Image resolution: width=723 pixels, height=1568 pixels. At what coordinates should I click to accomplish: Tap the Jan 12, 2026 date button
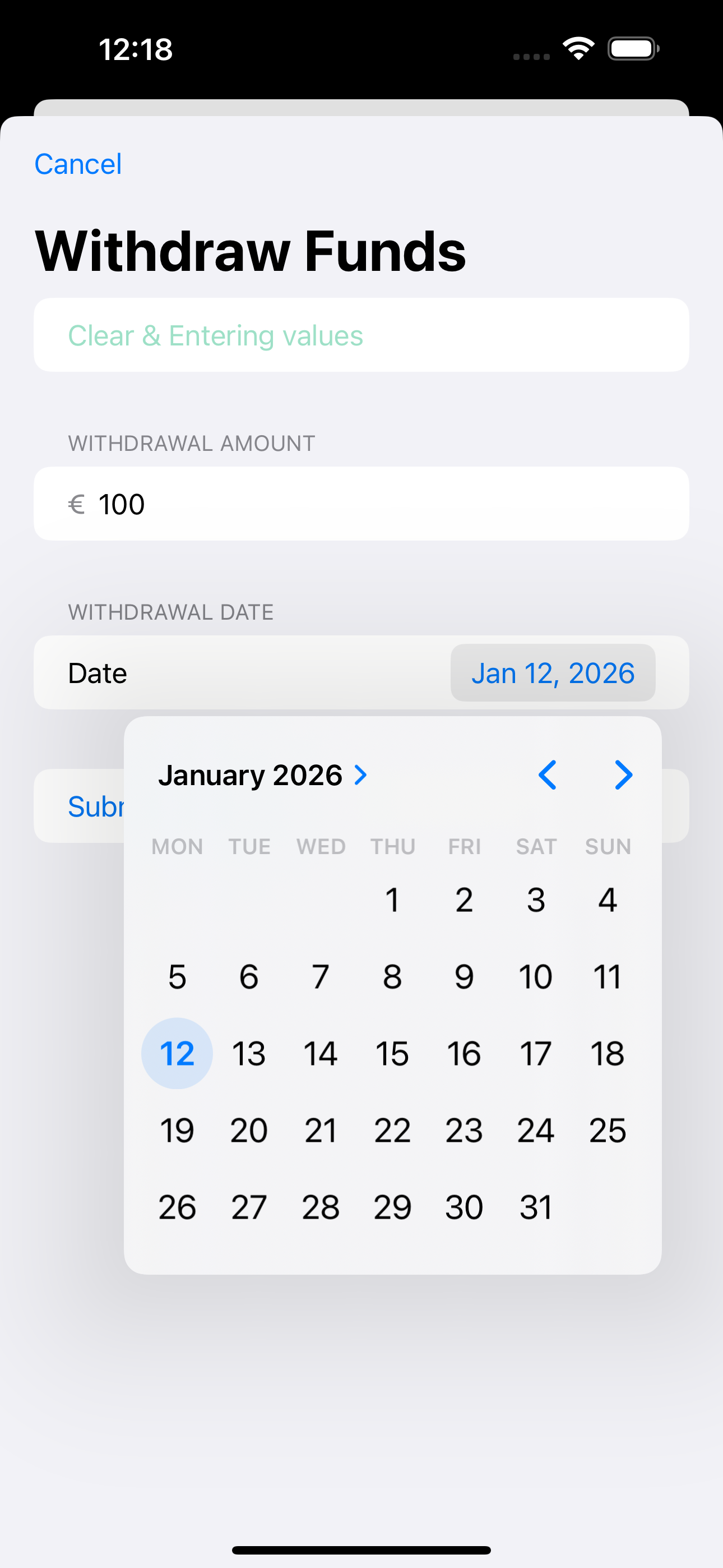coord(552,673)
